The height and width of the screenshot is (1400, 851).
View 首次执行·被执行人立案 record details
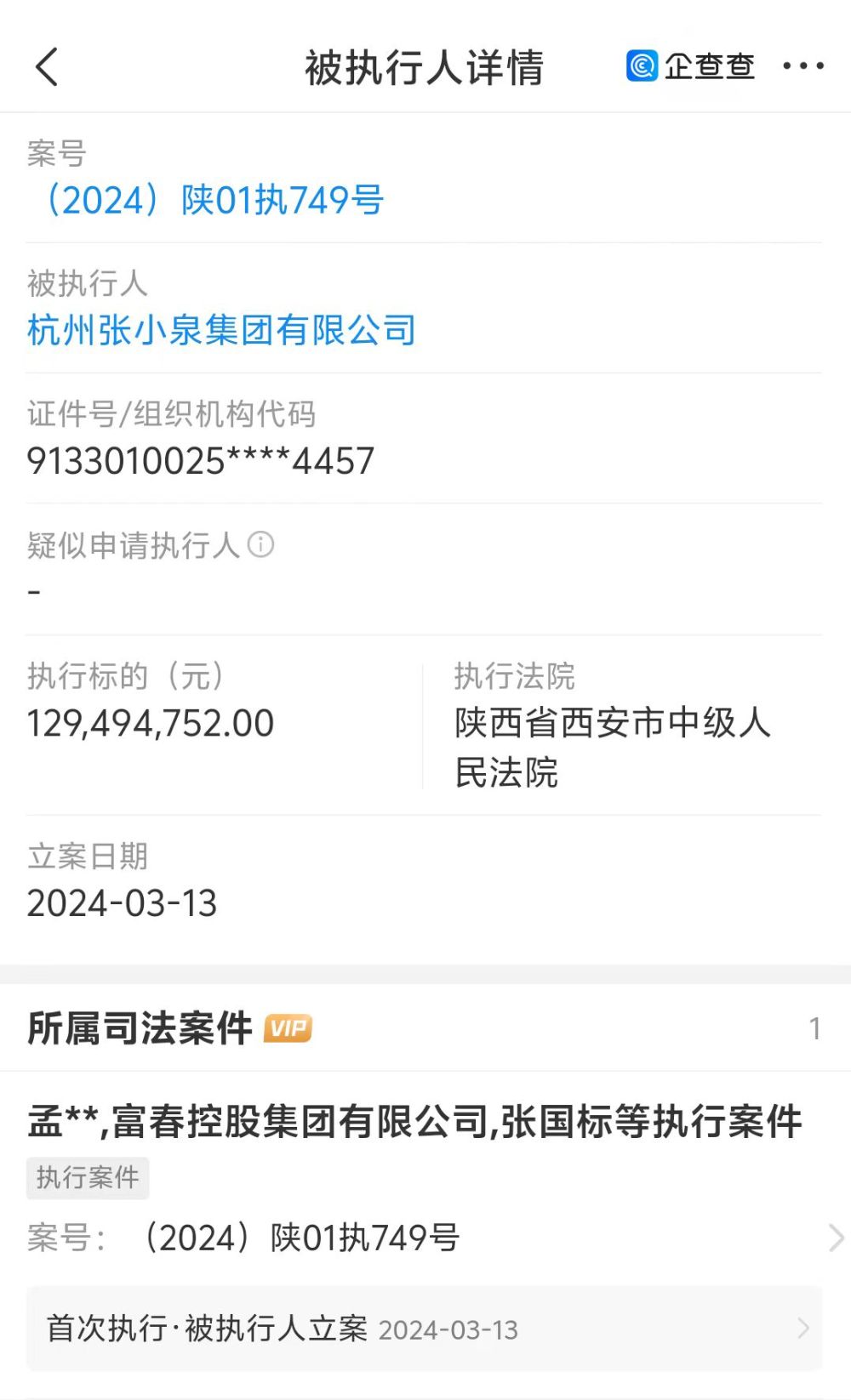(424, 1329)
